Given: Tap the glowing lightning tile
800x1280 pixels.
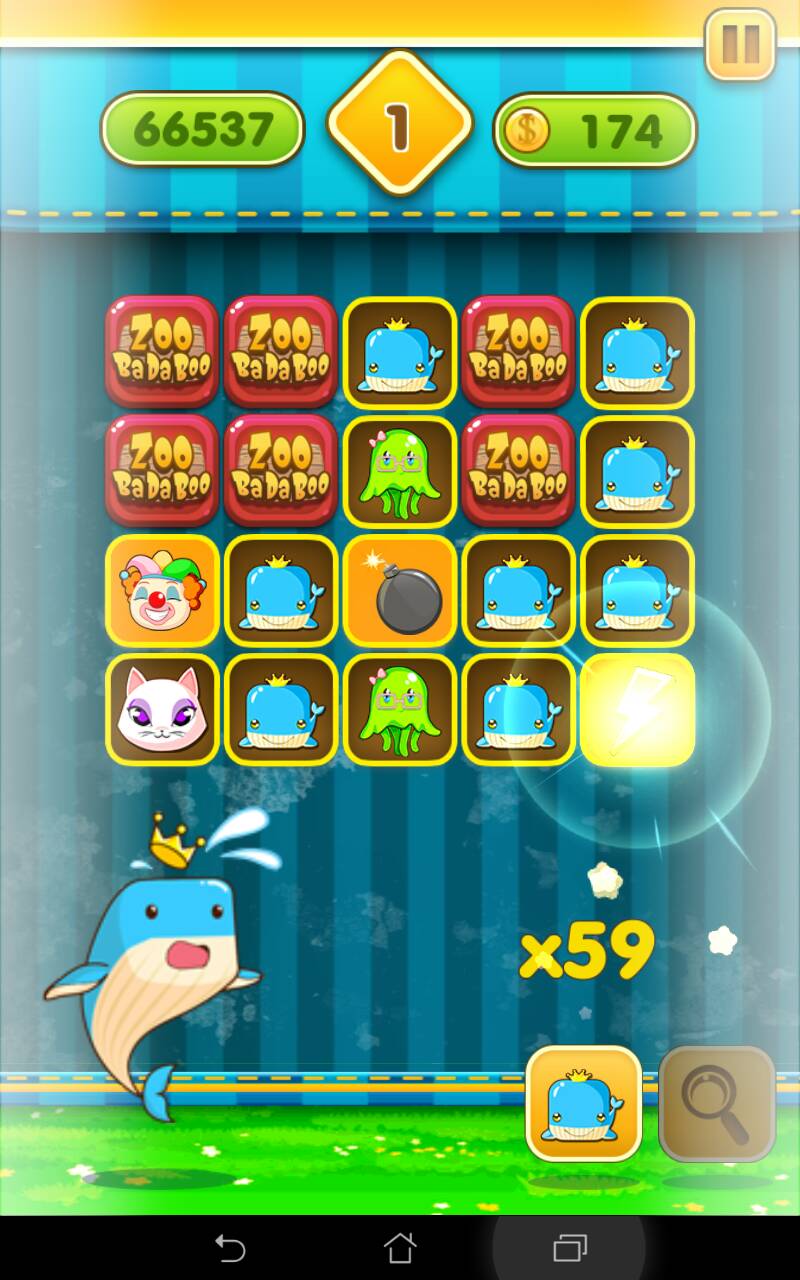Looking at the screenshot, I should [x=637, y=710].
